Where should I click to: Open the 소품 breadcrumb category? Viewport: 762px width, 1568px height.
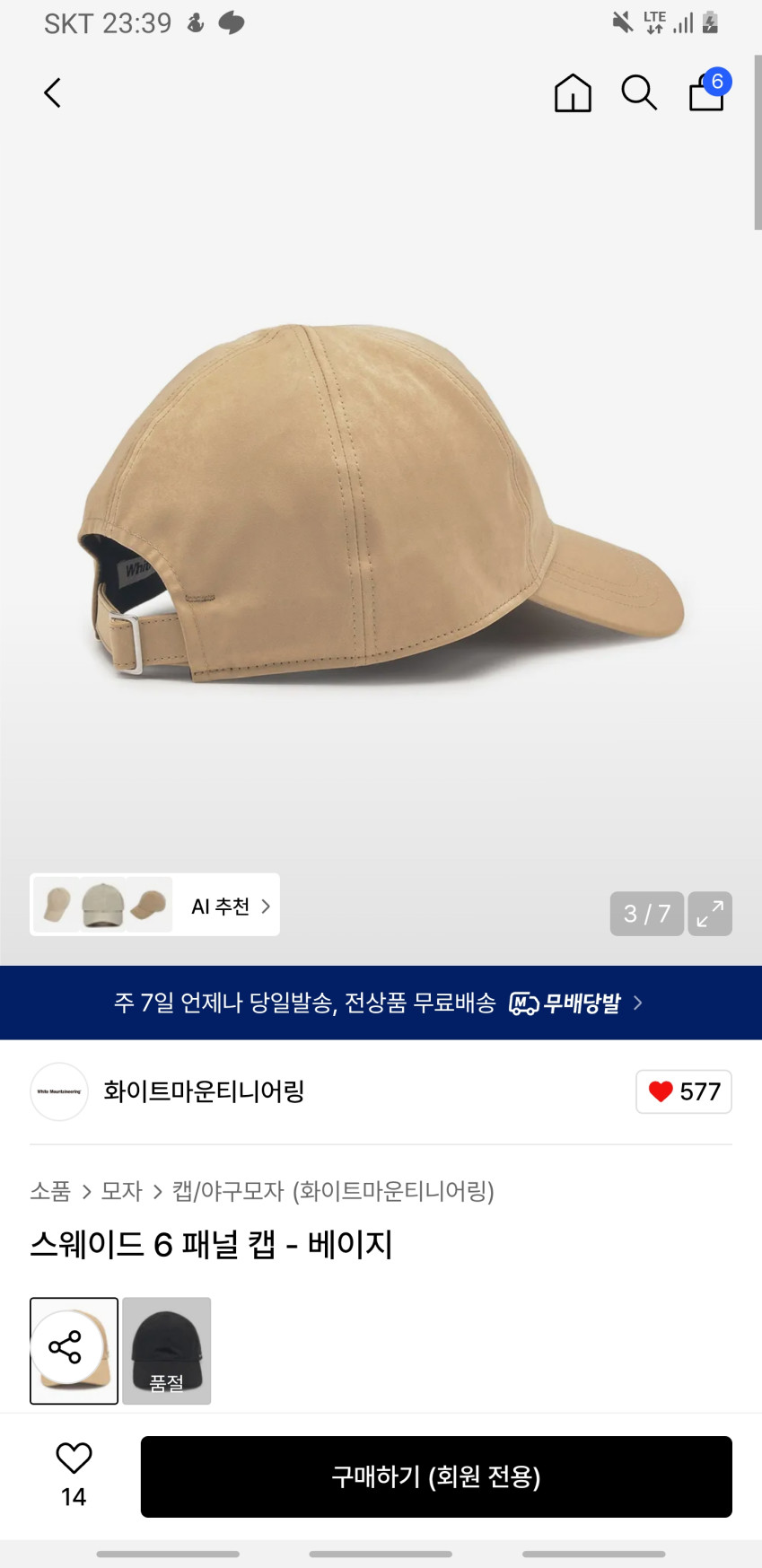pyautogui.click(x=50, y=1191)
